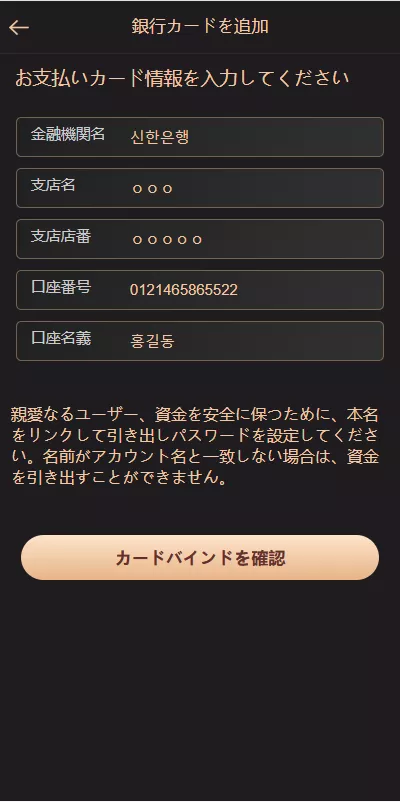Focus the 支店店番 input field
Screen dimensions: 400x802
point(200,239)
